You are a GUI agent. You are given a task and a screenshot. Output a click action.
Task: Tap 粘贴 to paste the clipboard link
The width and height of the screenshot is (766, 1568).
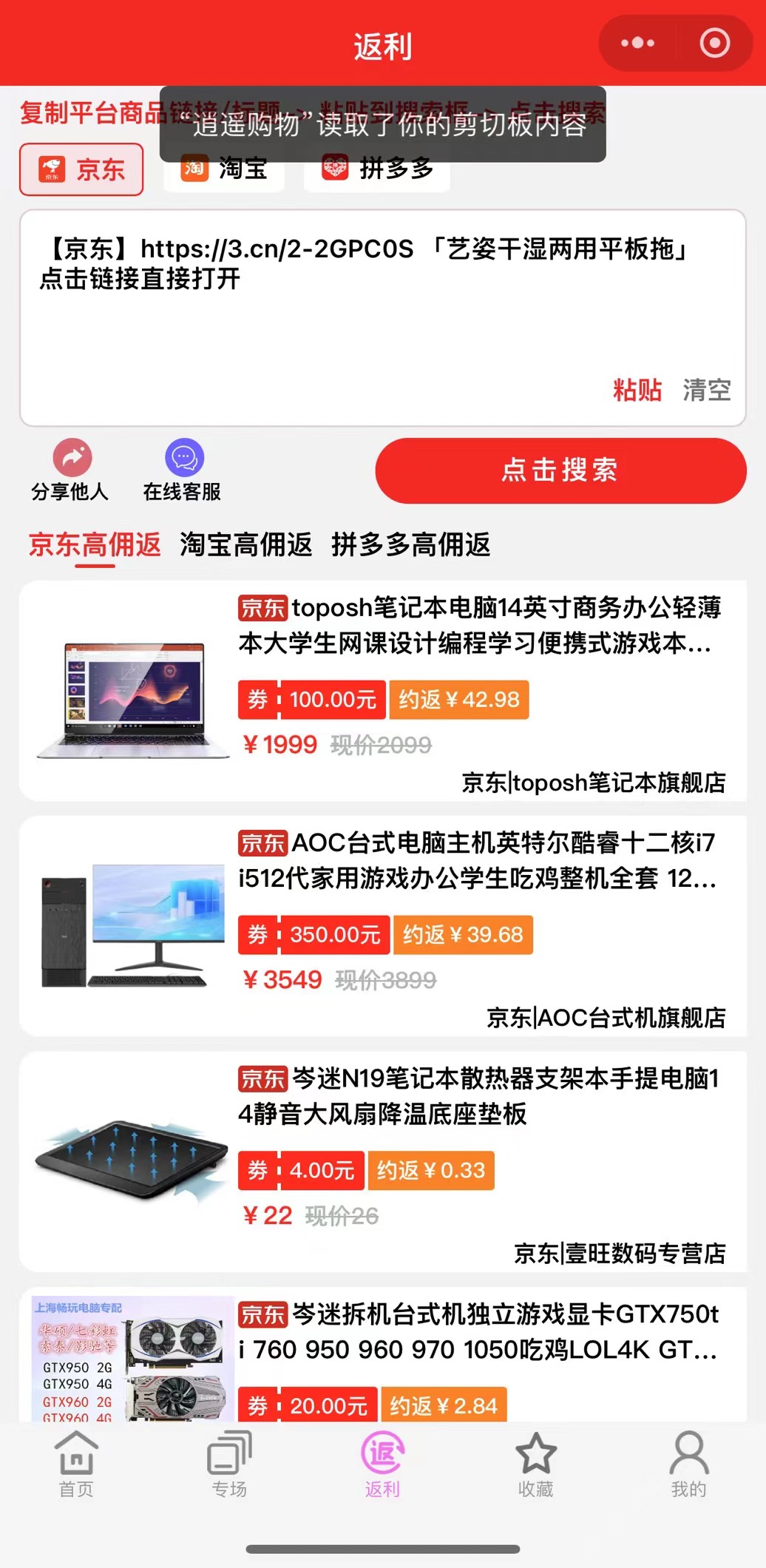click(637, 390)
